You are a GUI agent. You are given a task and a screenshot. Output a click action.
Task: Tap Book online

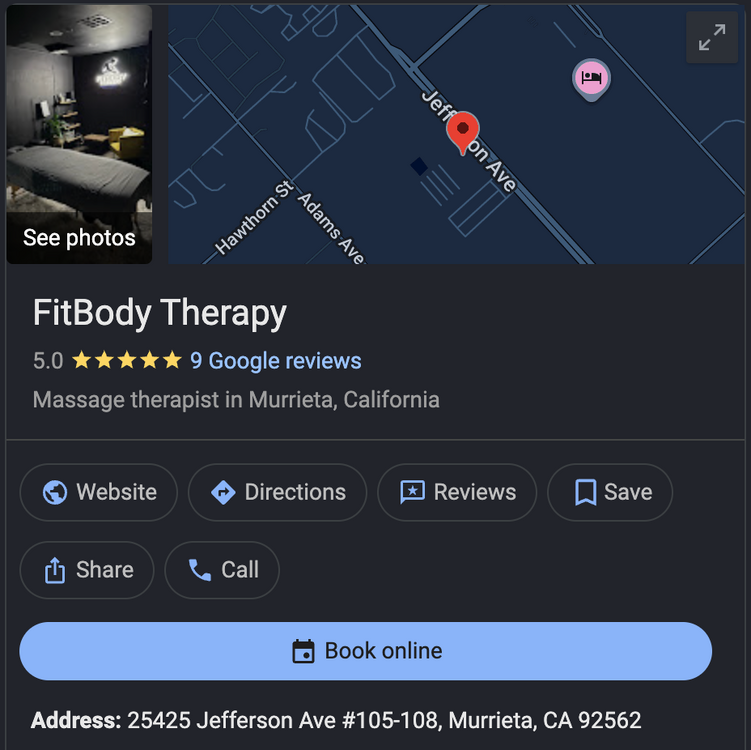click(x=366, y=651)
